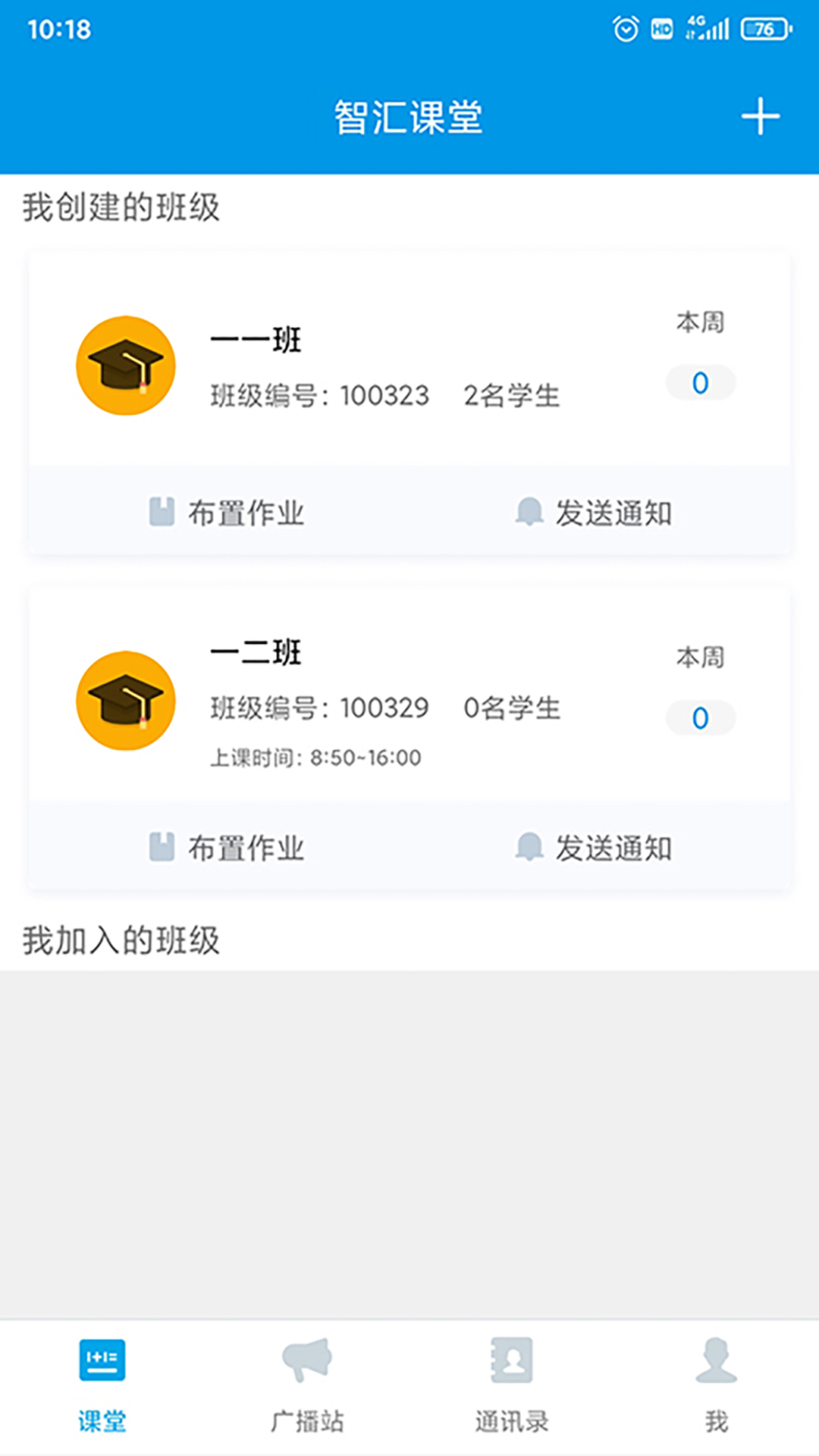Screen dimensions: 819x1456
Task: Tap the 本周 counter showing 0 for 一二班
Action: (x=700, y=718)
